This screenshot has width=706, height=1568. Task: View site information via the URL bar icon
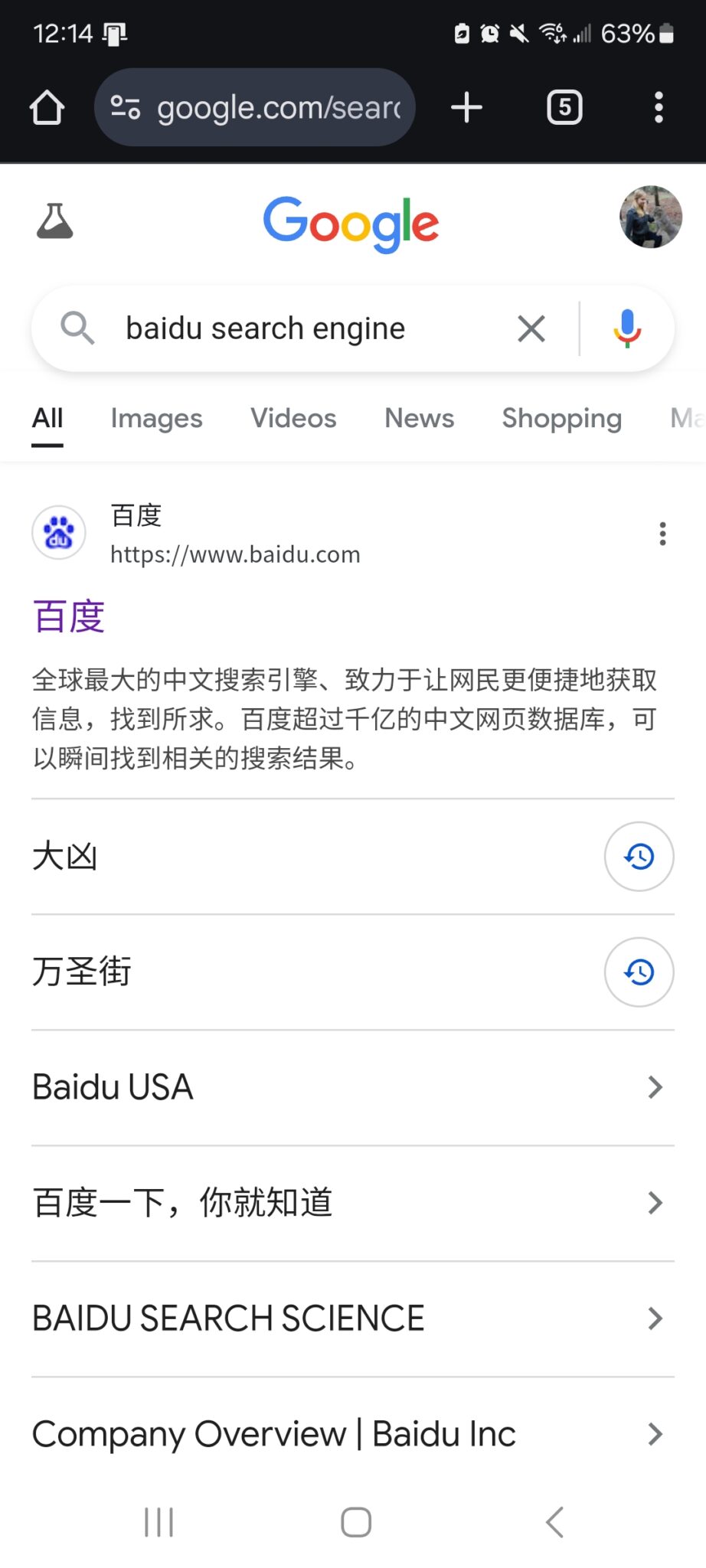124,107
